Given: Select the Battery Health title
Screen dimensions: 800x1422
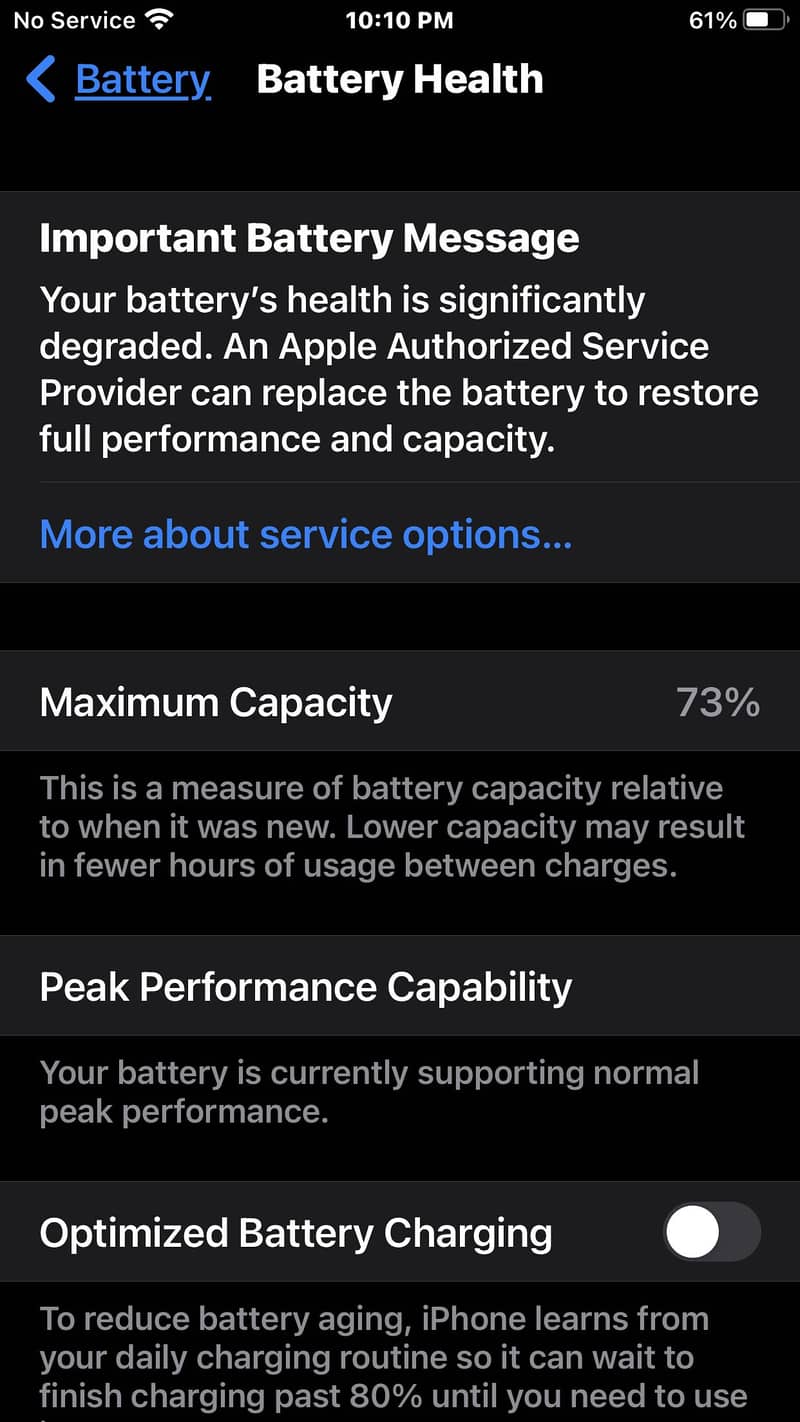Looking at the screenshot, I should [399, 79].
